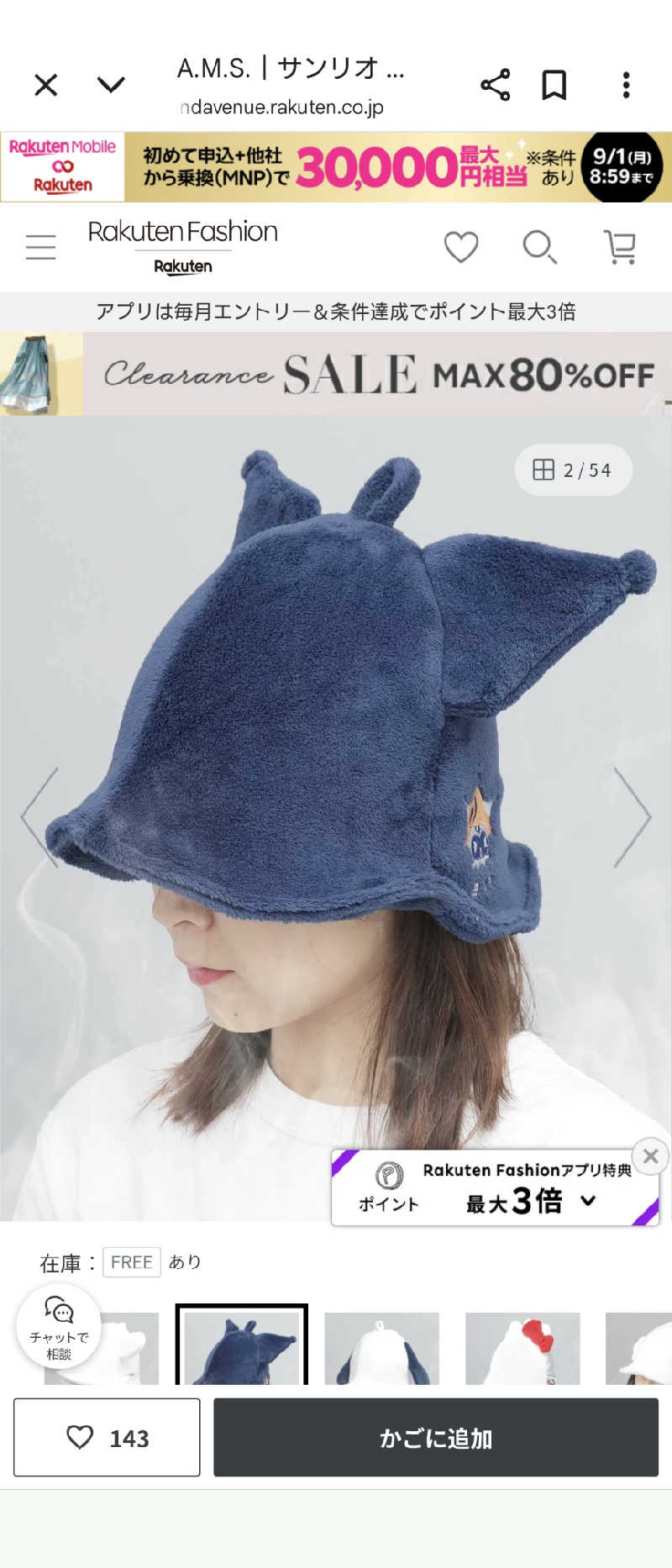
Task: Open チャットで相談 chat support
Action: coord(59,1326)
